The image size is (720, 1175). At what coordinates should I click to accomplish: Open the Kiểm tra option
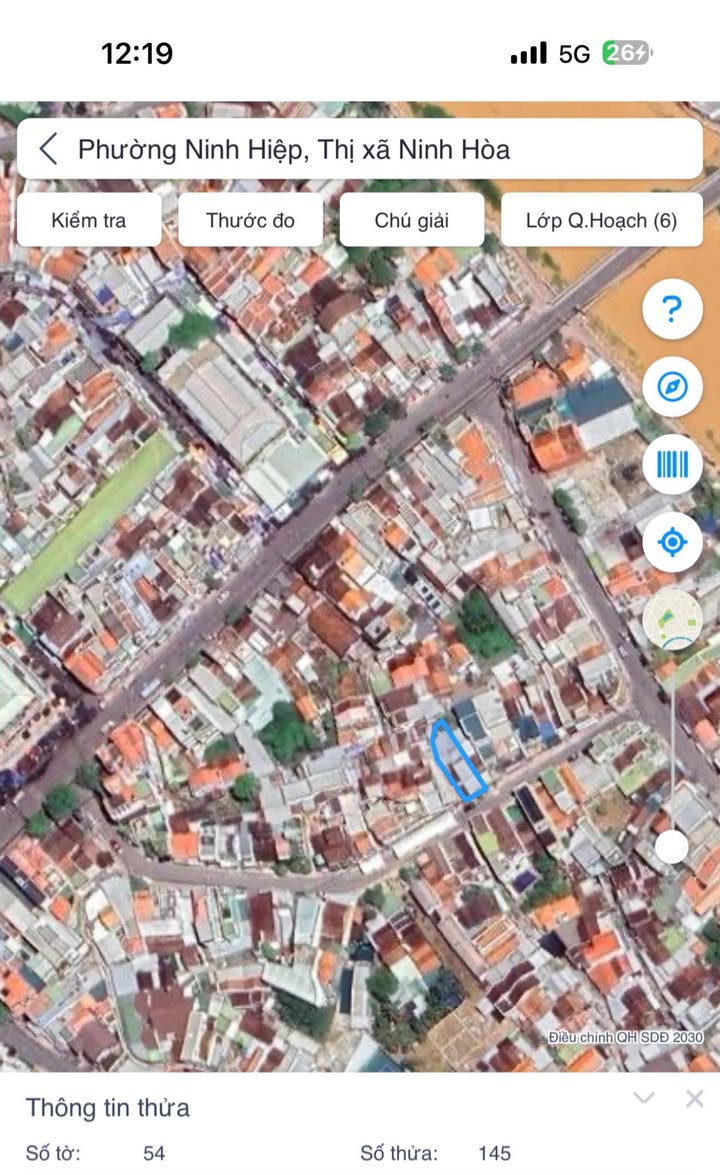coord(89,220)
